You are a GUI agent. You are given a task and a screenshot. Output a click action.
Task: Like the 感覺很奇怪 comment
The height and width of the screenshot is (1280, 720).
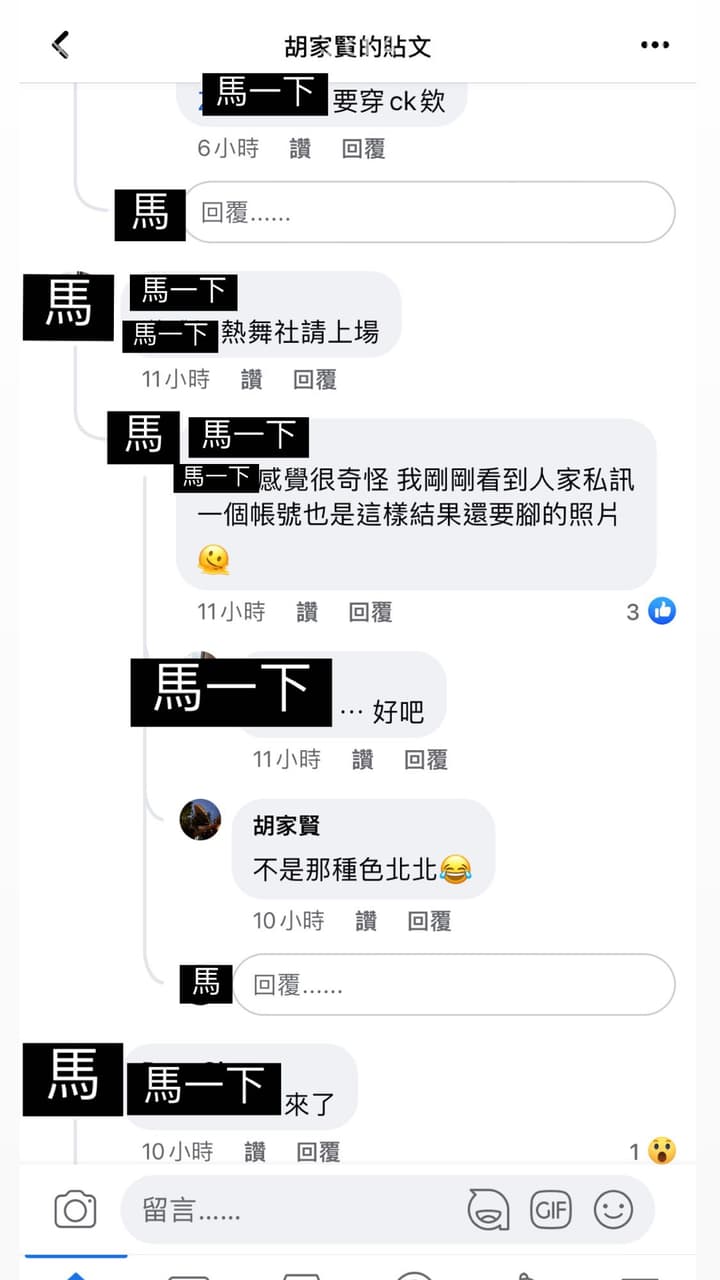tap(307, 612)
